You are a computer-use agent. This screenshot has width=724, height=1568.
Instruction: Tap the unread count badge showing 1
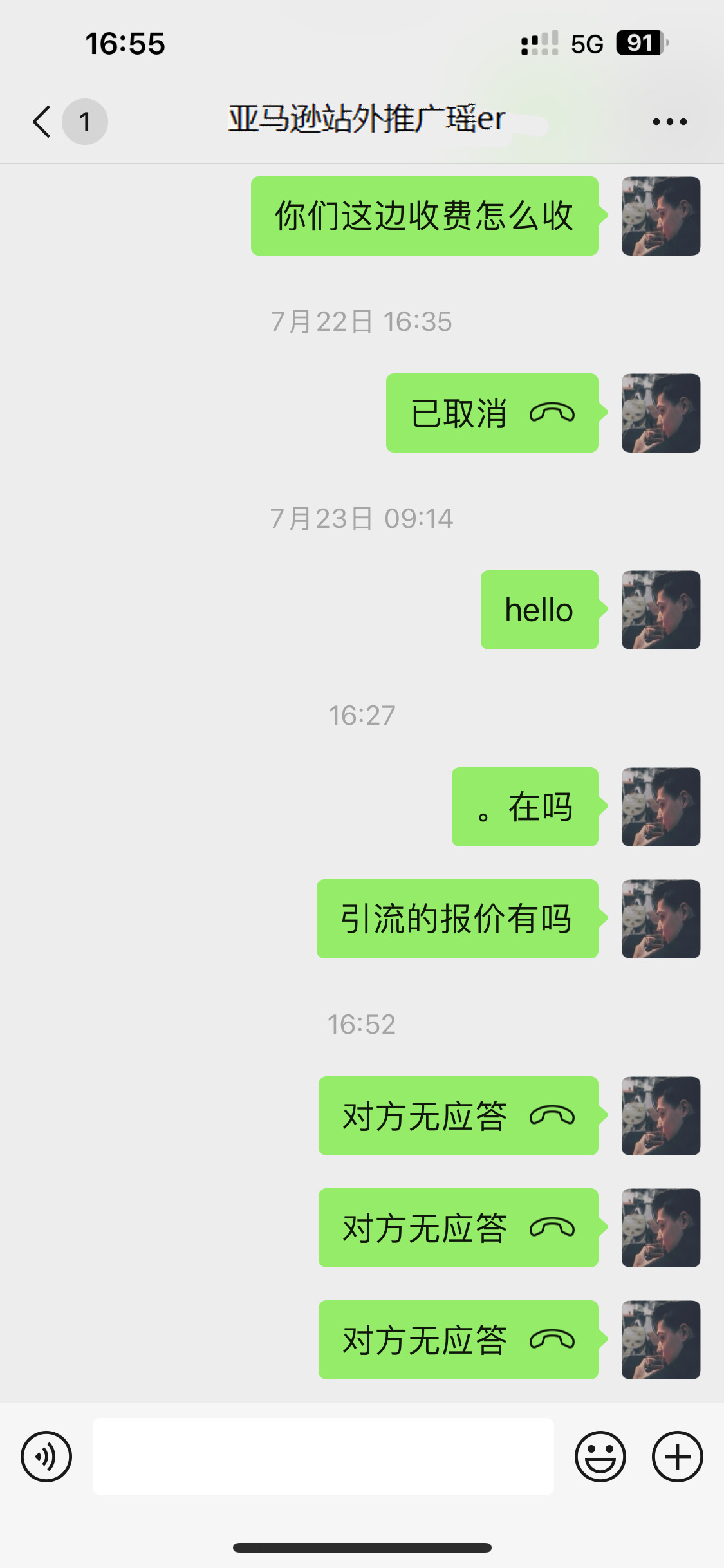[x=84, y=121]
